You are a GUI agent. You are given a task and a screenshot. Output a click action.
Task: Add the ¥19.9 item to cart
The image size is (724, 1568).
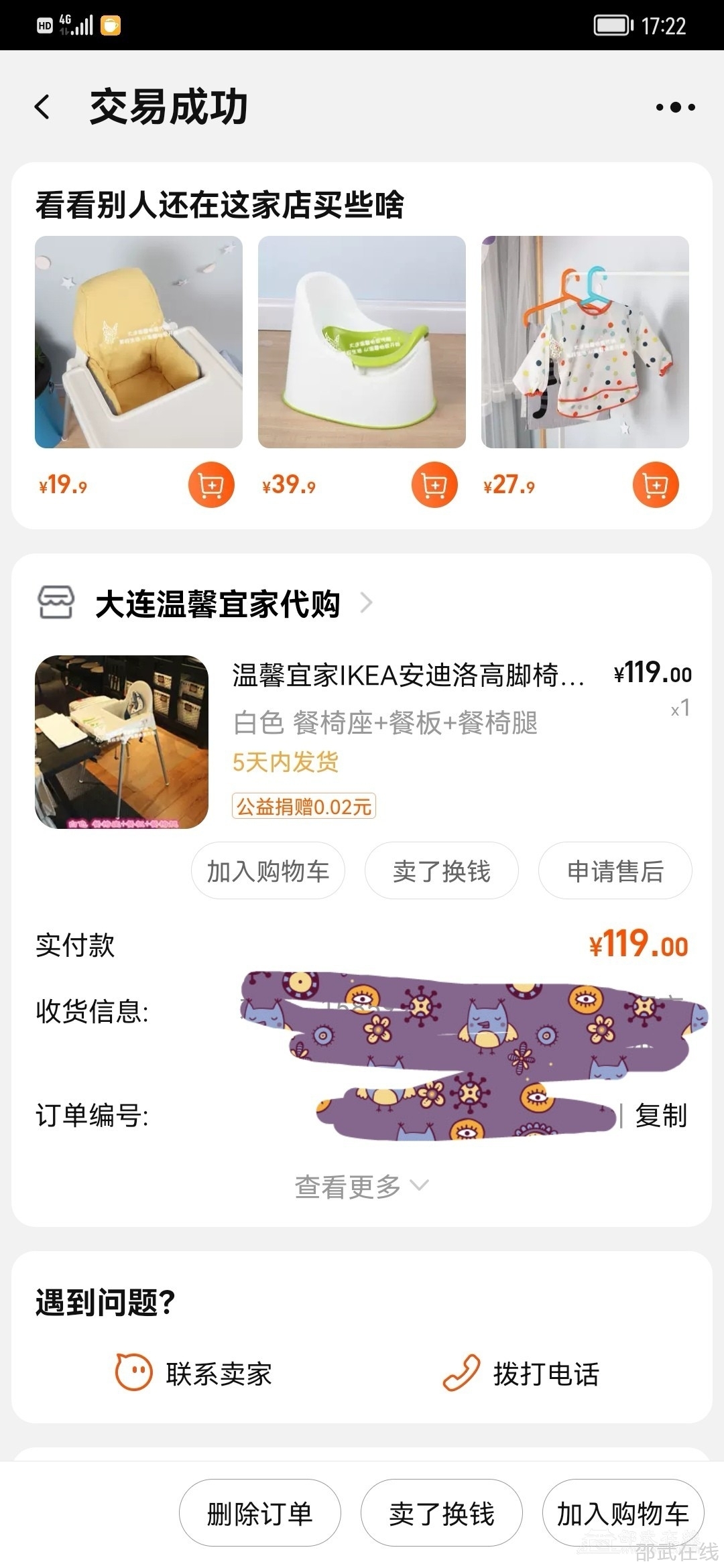tap(211, 484)
